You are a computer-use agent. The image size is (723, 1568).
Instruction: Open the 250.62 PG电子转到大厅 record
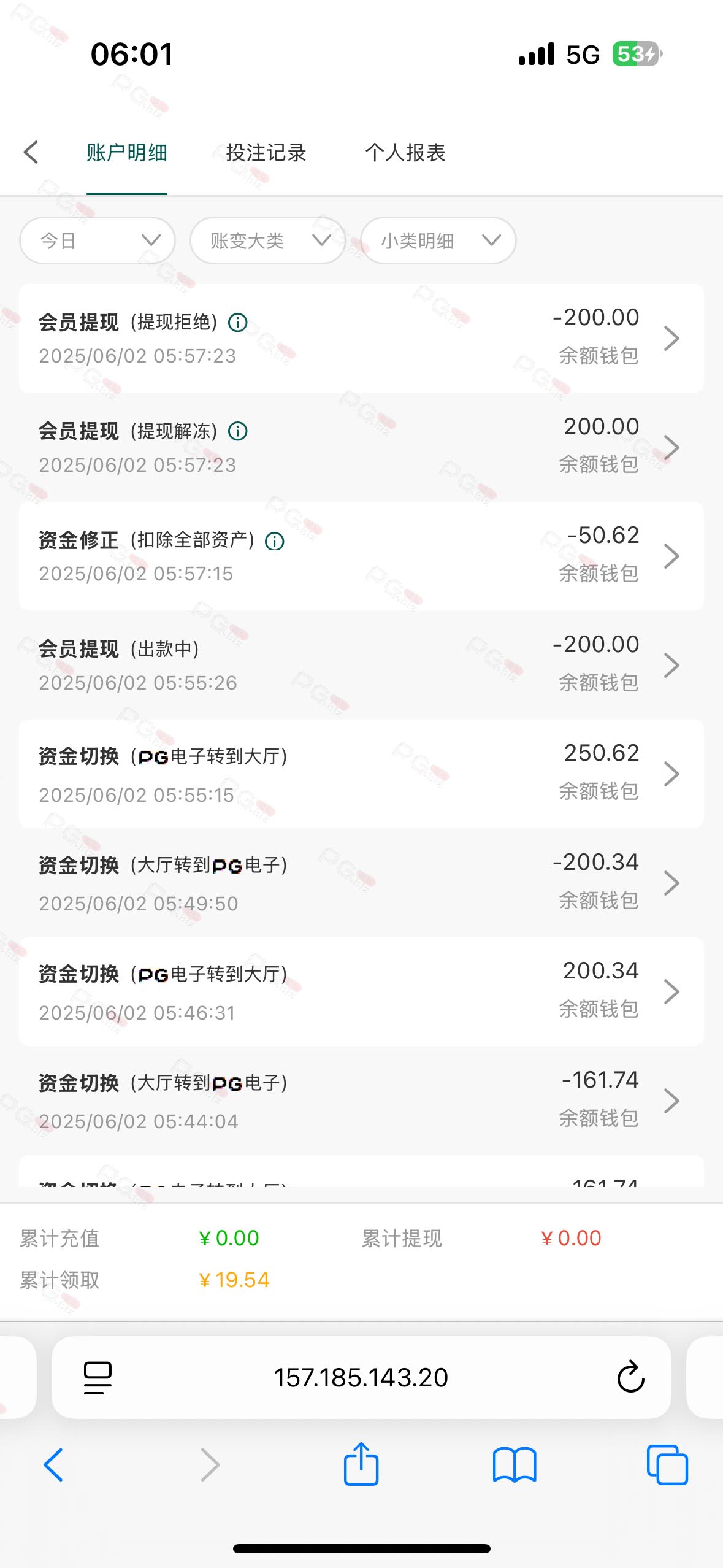pyautogui.click(x=361, y=774)
